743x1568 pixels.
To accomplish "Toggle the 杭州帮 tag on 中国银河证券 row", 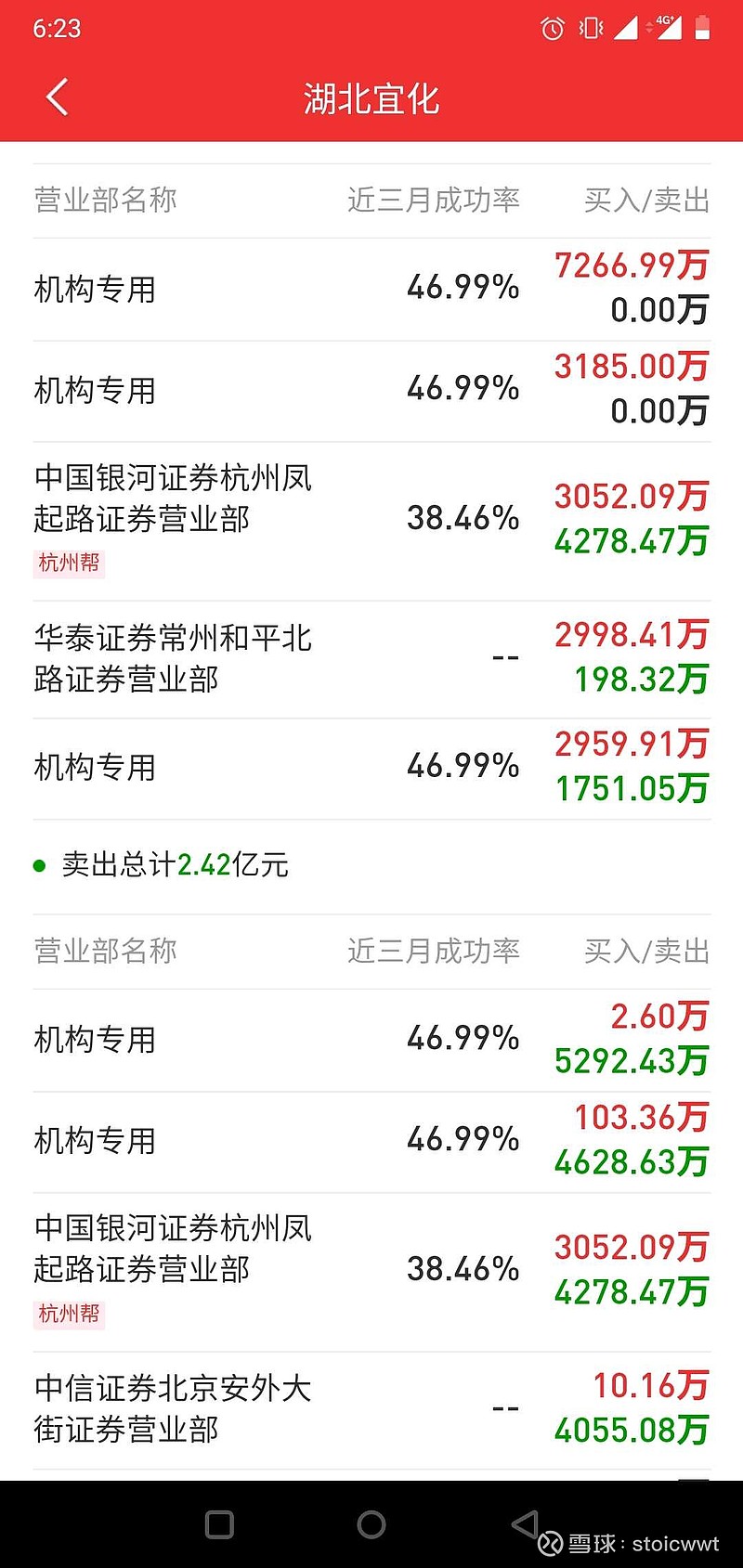I will [x=69, y=564].
